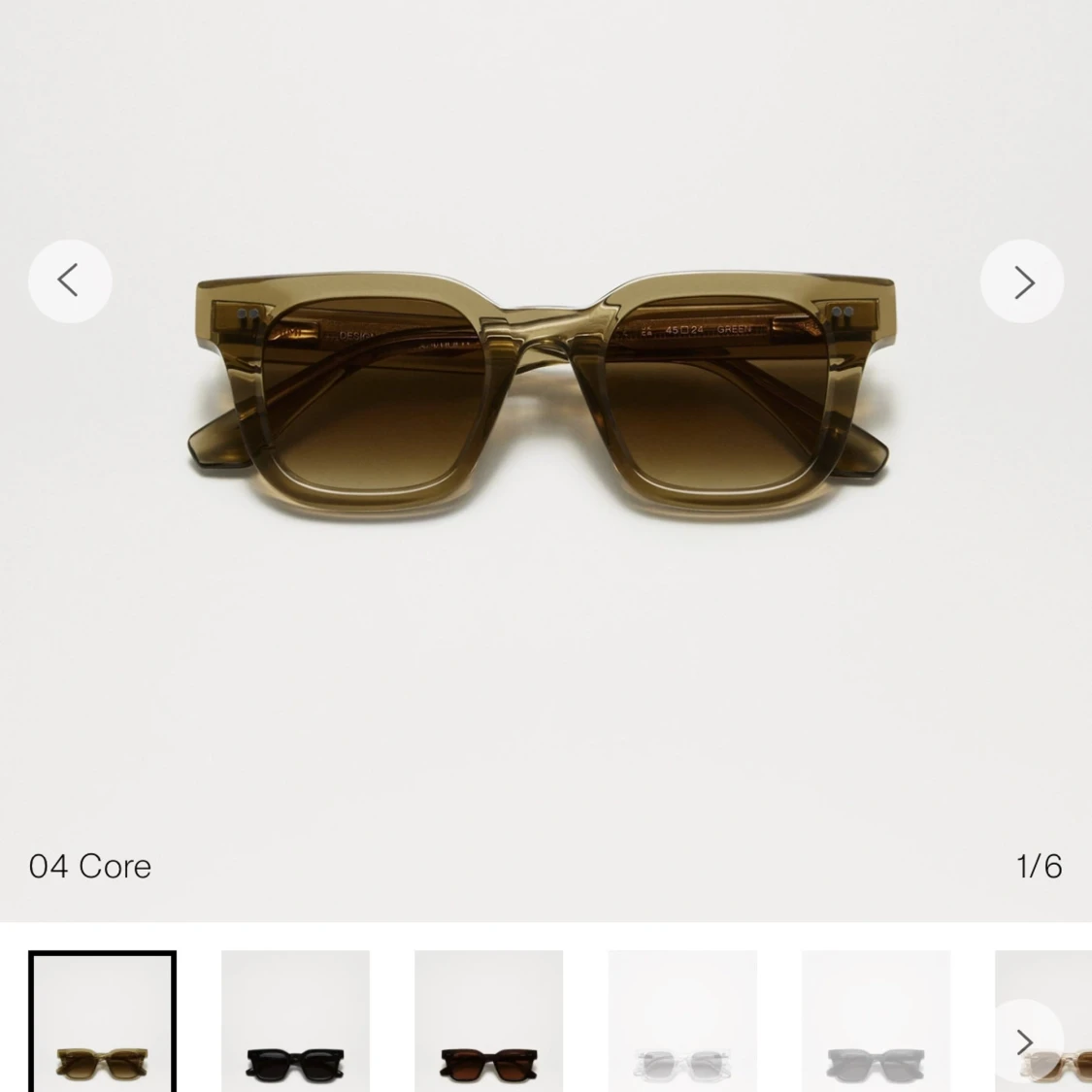The width and height of the screenshot is (1092, 1092).
Task: Select the green sunglasses color thumbnail
Action: point(102,1021)
